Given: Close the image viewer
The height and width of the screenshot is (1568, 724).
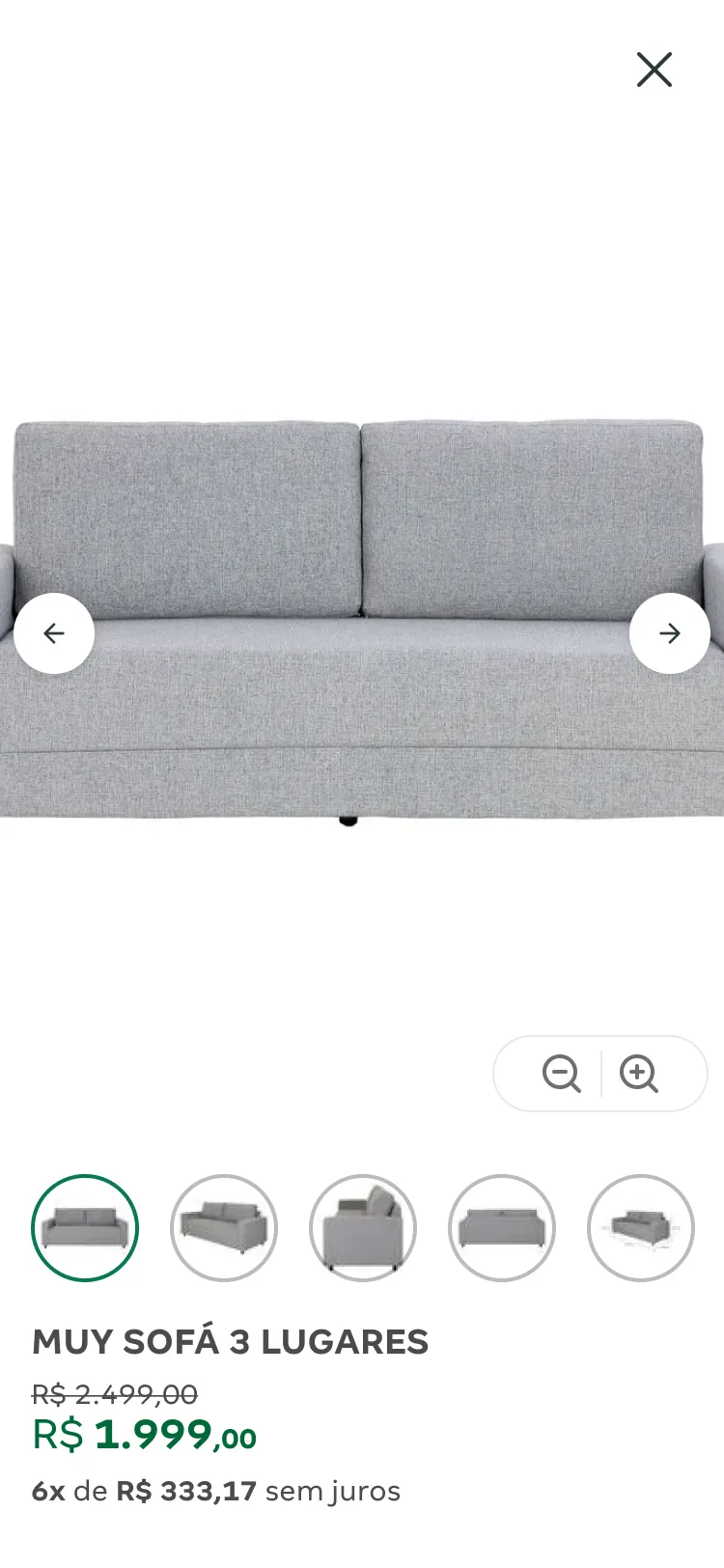Looking at the screenshot, I should [x=654, y=70].
